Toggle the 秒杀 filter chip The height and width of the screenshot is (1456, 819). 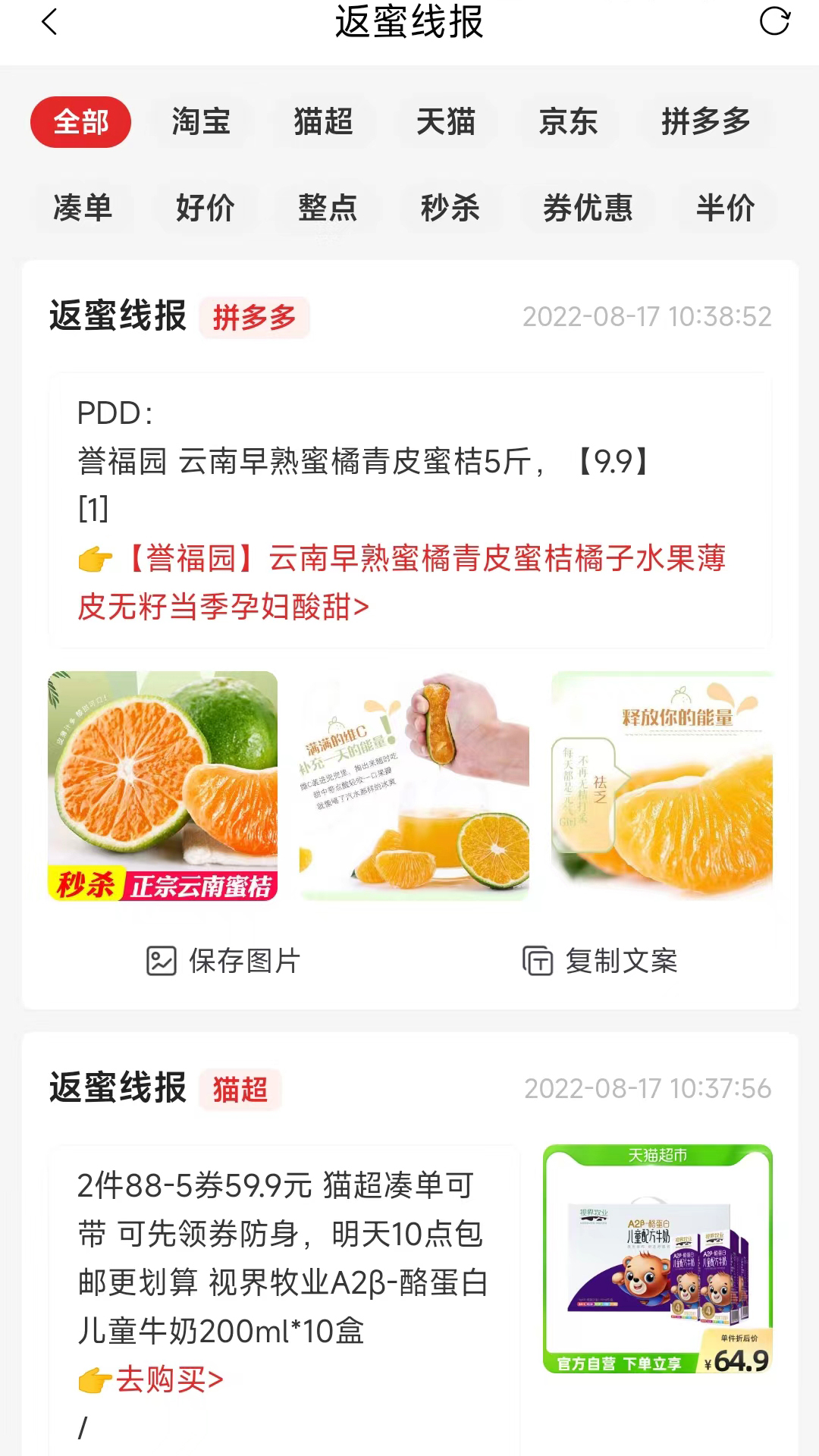[450, 209]
